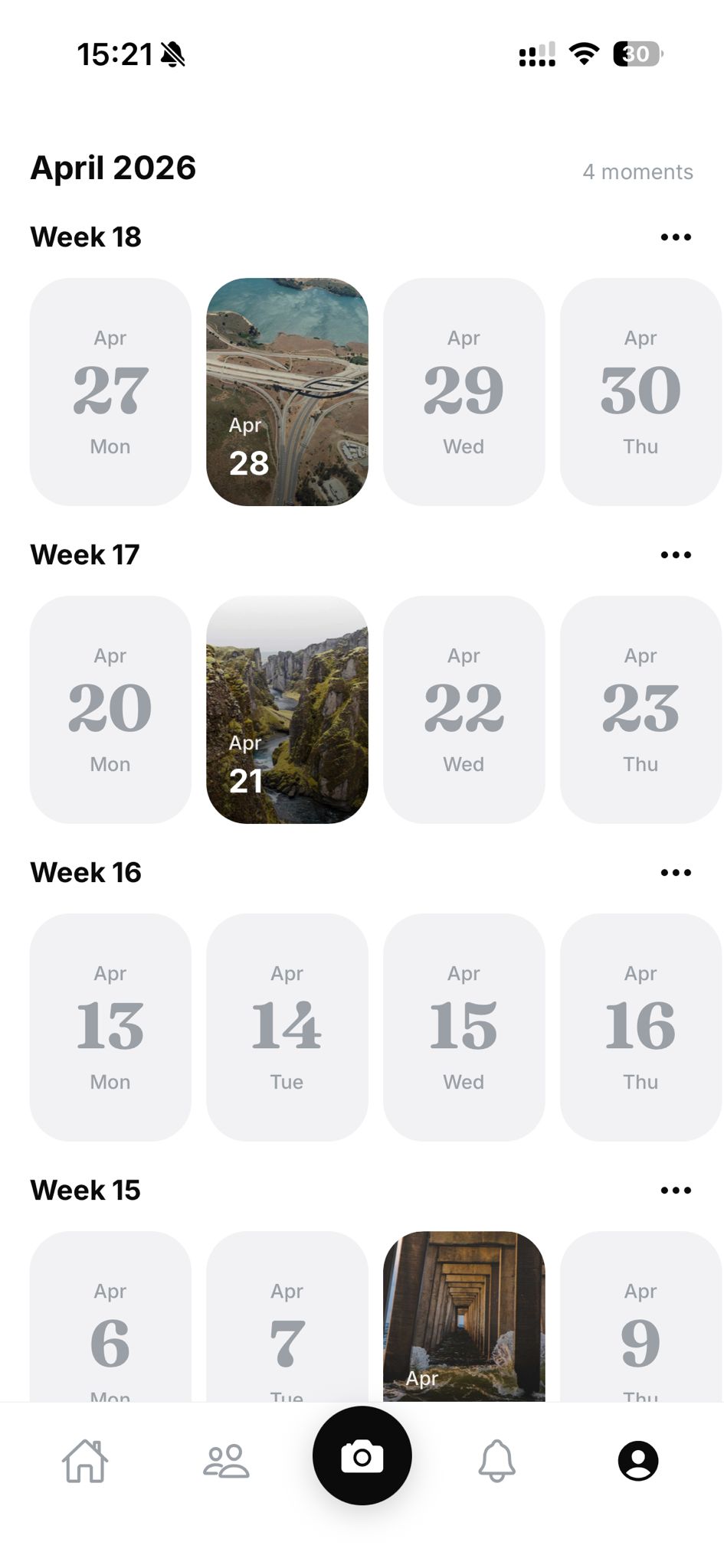The image size is (724, 1568).
Task: Open the Apr 28 photo moment
Action: tap(287, 392)
